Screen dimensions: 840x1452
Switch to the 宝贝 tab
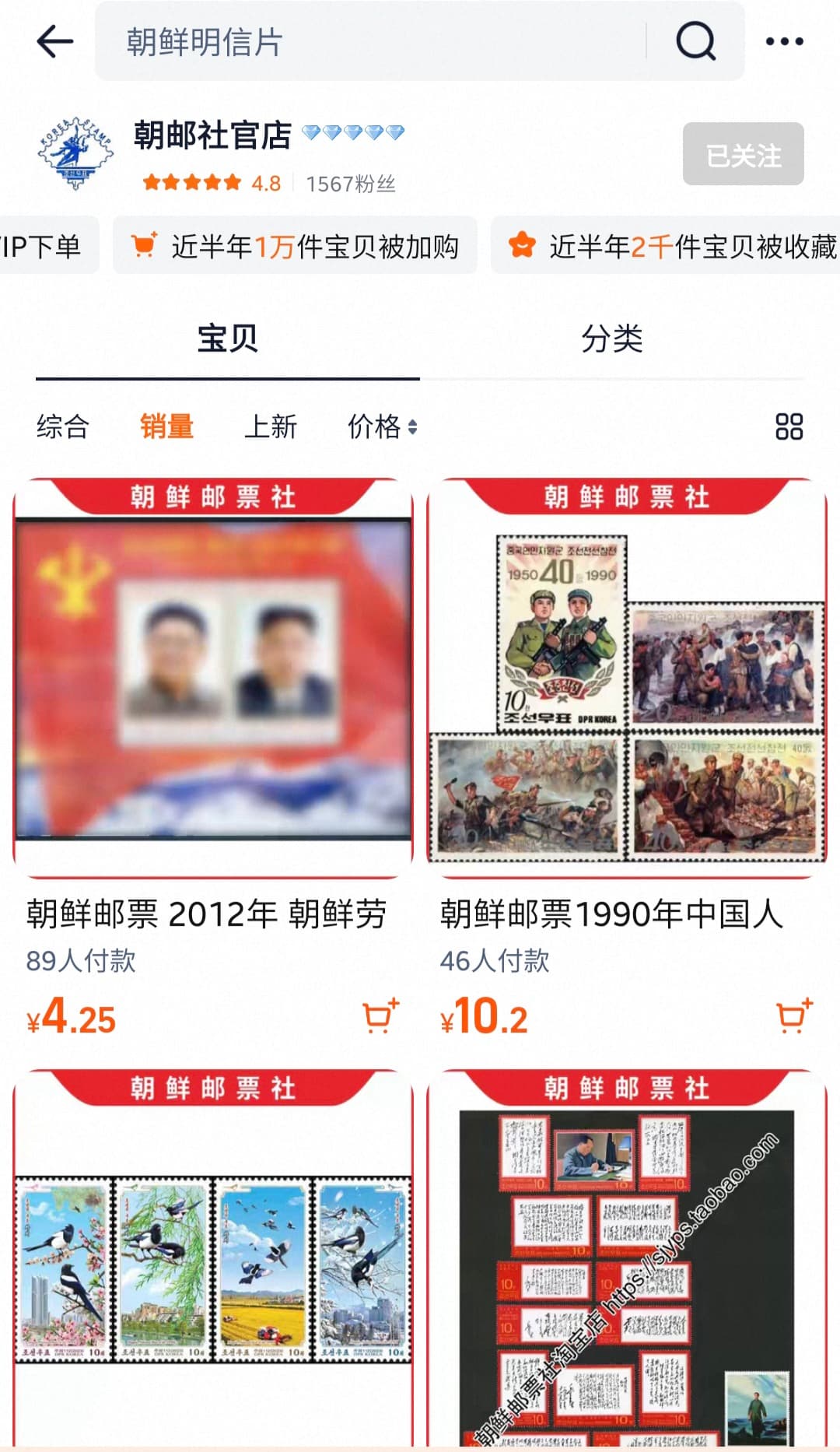(227, 339)
